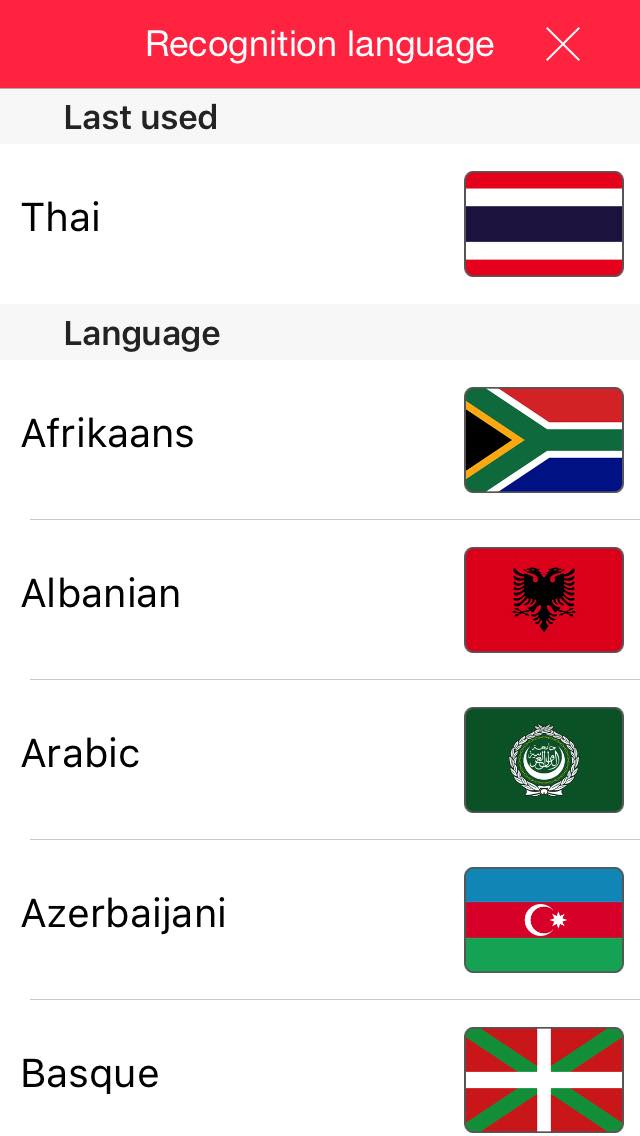Close the Recognition language screen
This screenshot has height=1136, width=640.
[x=563, y=44]
